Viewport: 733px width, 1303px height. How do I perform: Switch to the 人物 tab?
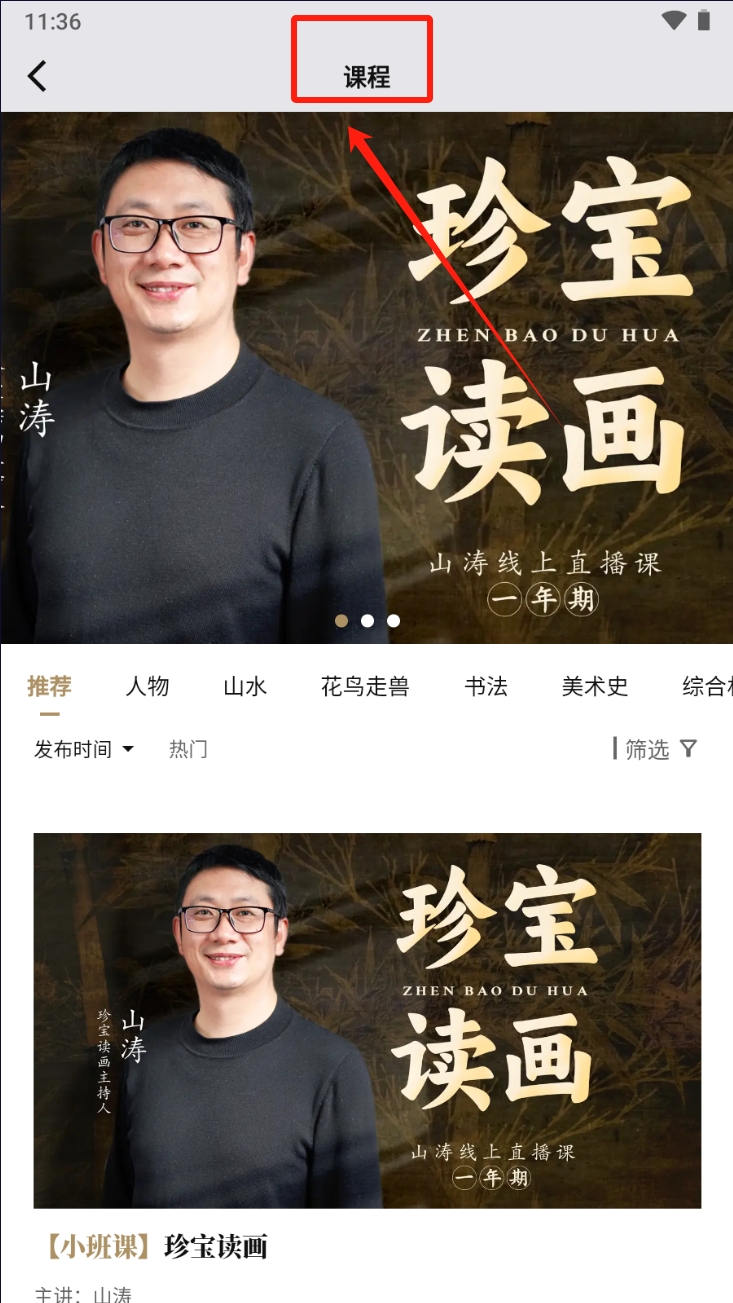pos(147,686)
